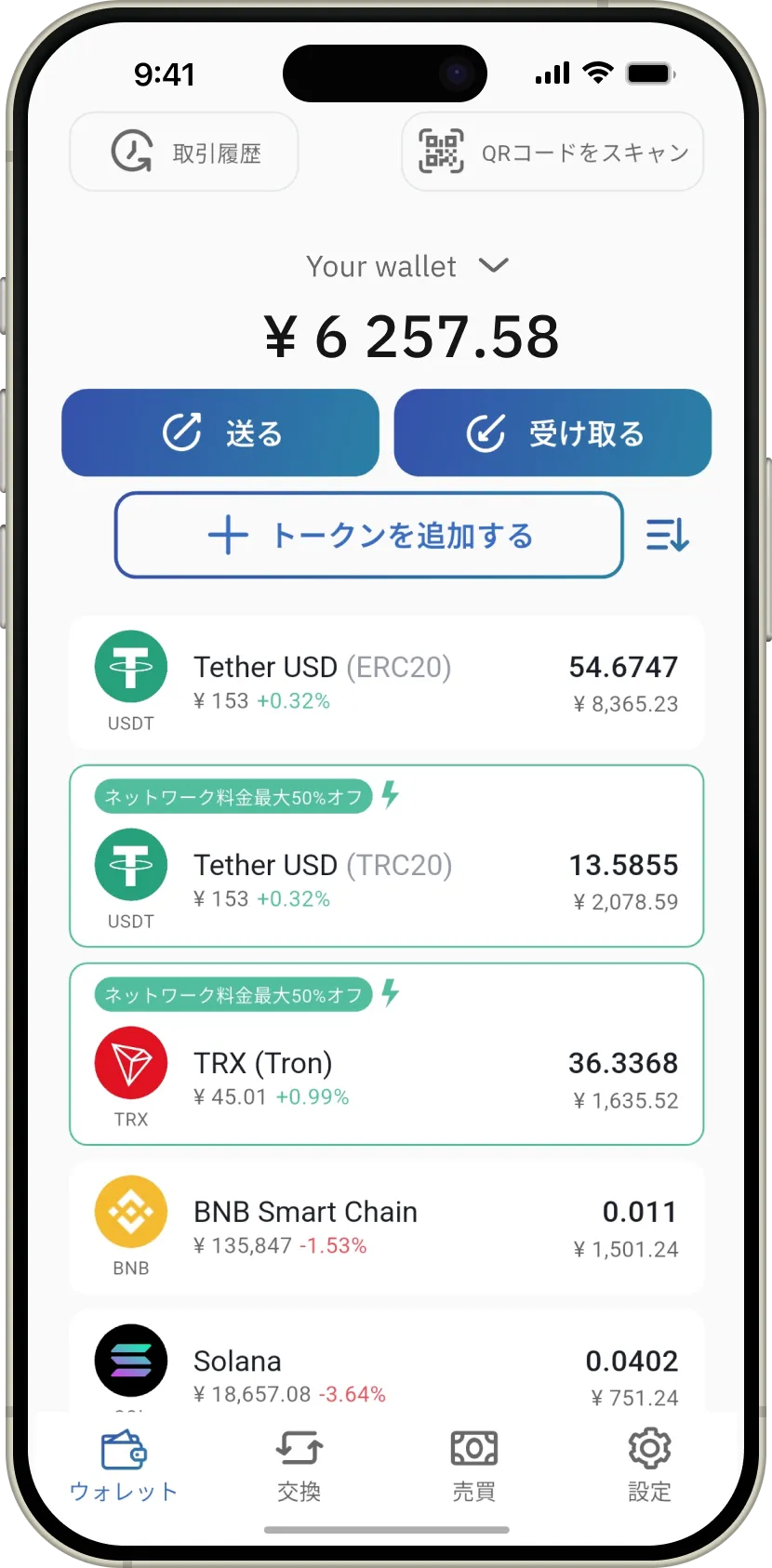This screenshot has width=772, height=1568.
Task: Tap the Solana gradient token logo
Action: [x=130, y=1361]
